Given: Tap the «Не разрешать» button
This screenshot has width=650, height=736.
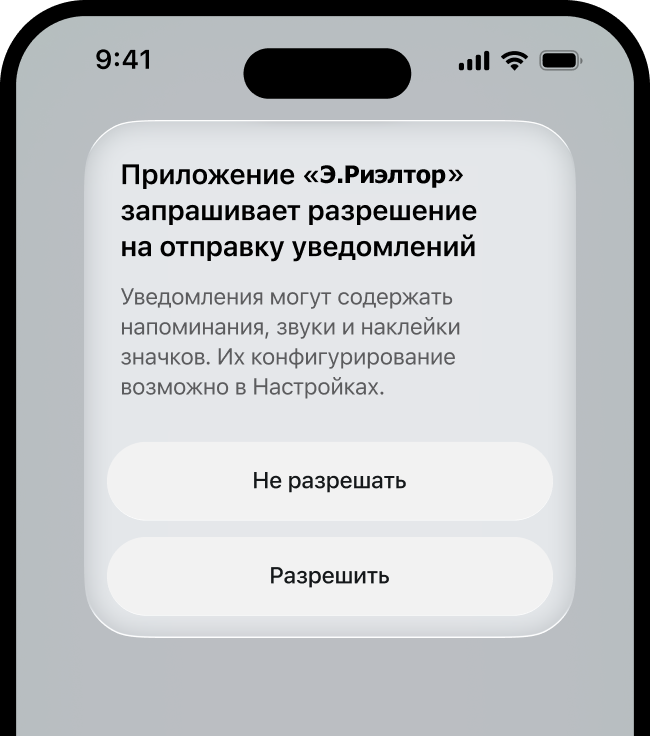Looking at the screenshot, I should pyautogui.click(x=329, y=481).
